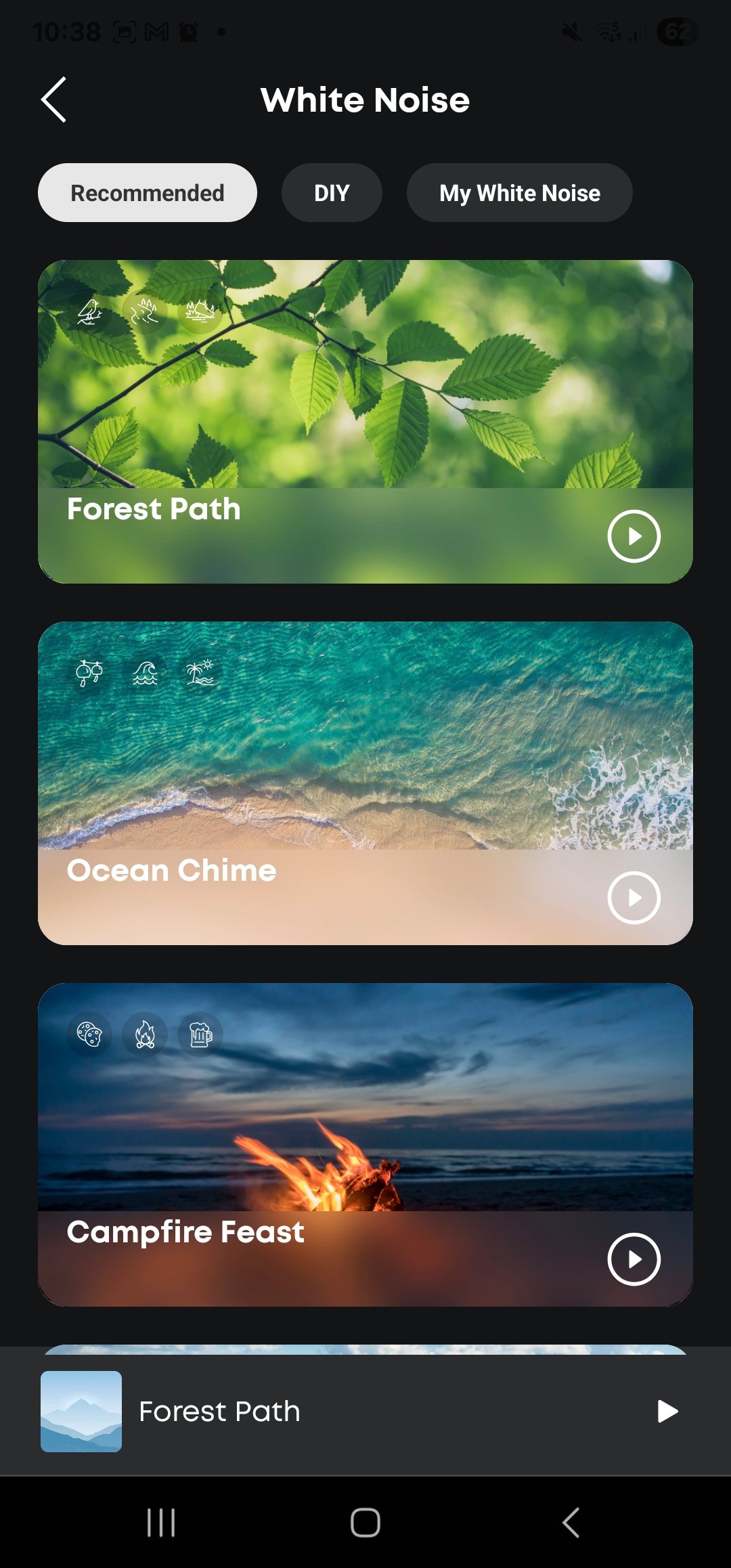The height and width of the screenshot is (1568, 731).
Task: Switch to the DIY tab
Action: pyautogui.click(x=332, y=193)
